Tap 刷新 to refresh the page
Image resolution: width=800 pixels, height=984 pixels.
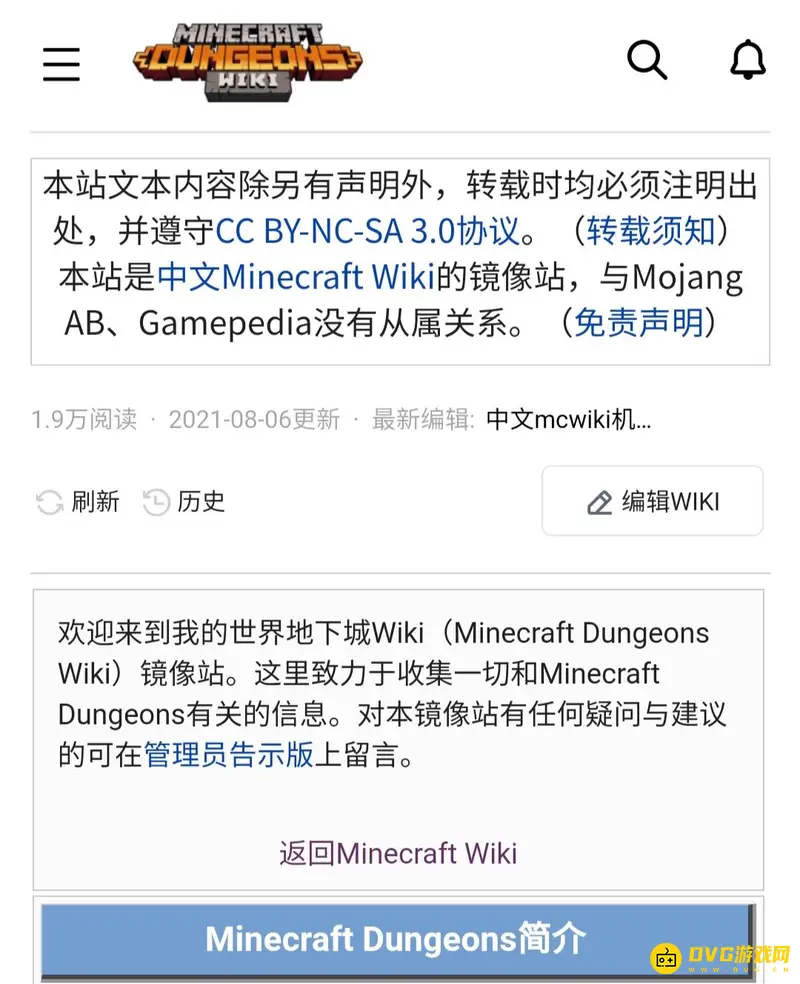[x=78, y=501]
